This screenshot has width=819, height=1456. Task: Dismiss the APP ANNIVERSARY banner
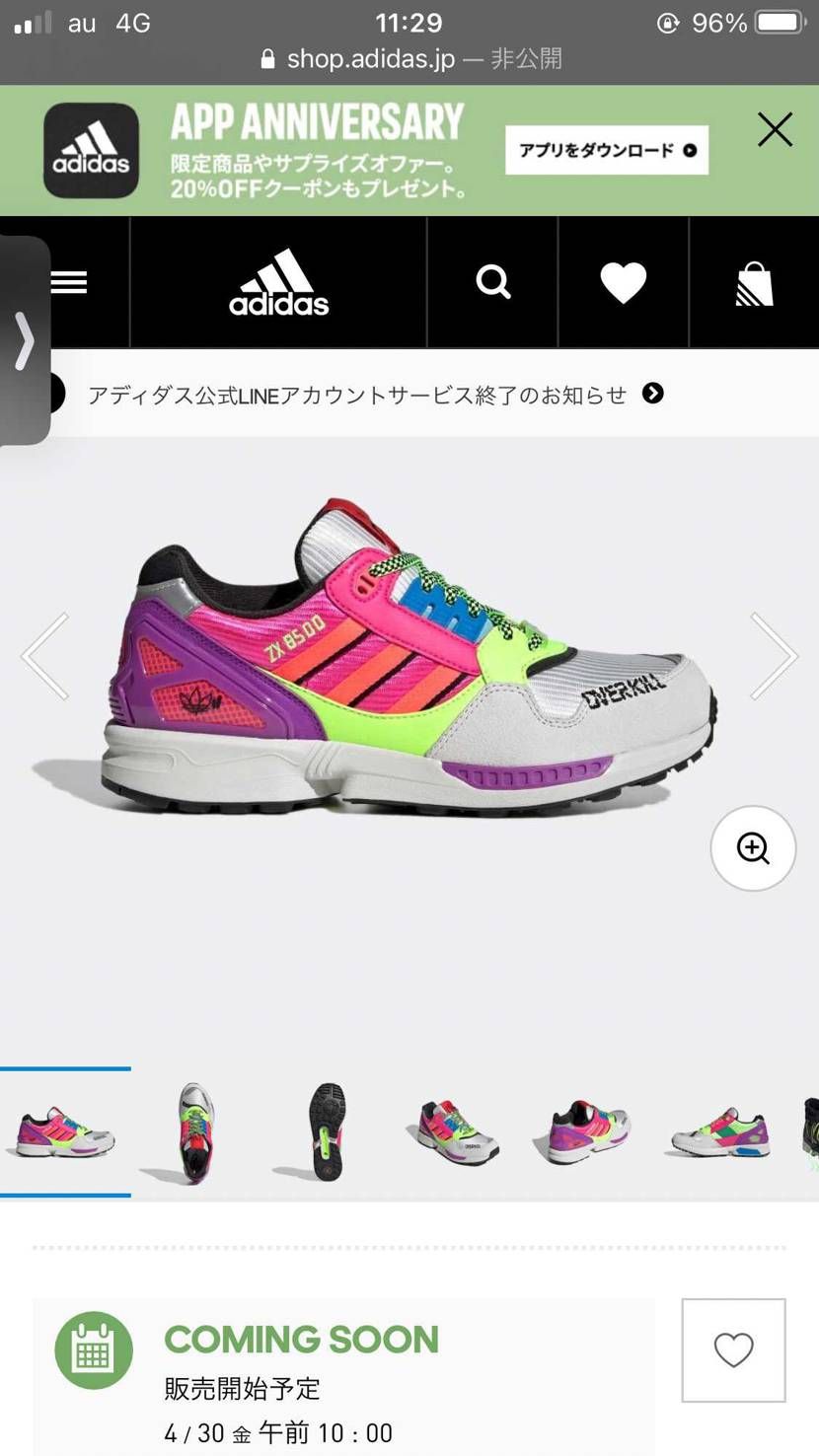(775, 129)
